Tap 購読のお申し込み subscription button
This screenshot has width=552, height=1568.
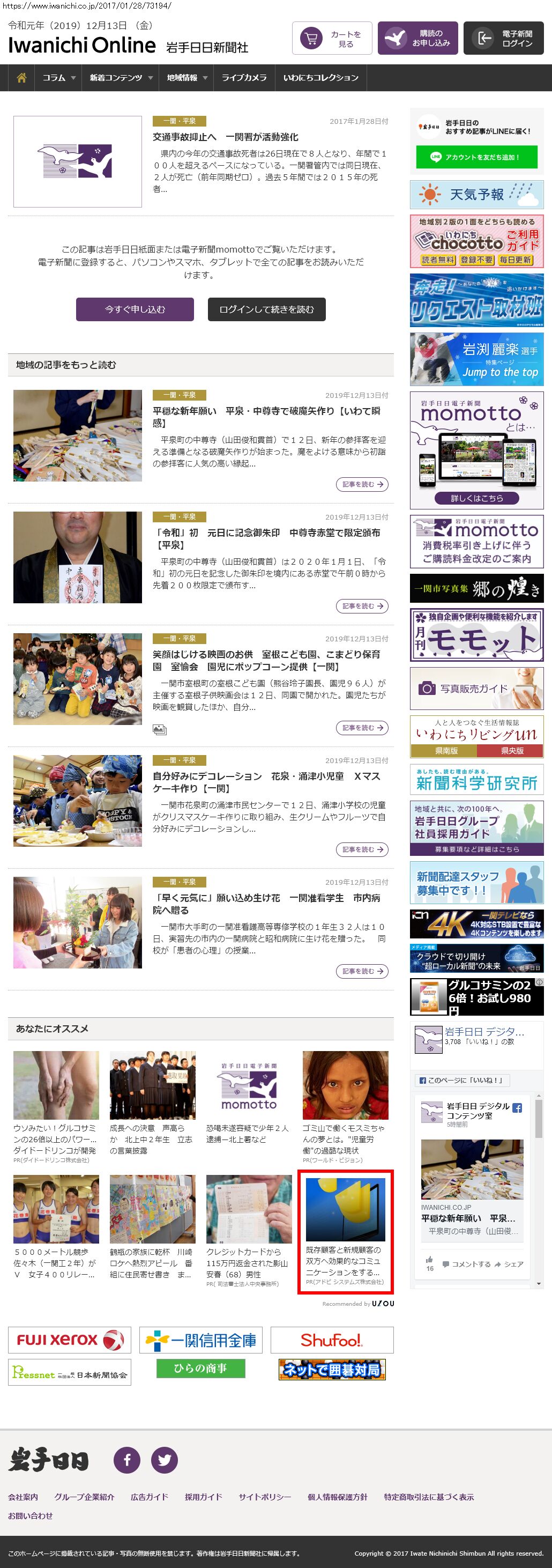pos(417,39)
